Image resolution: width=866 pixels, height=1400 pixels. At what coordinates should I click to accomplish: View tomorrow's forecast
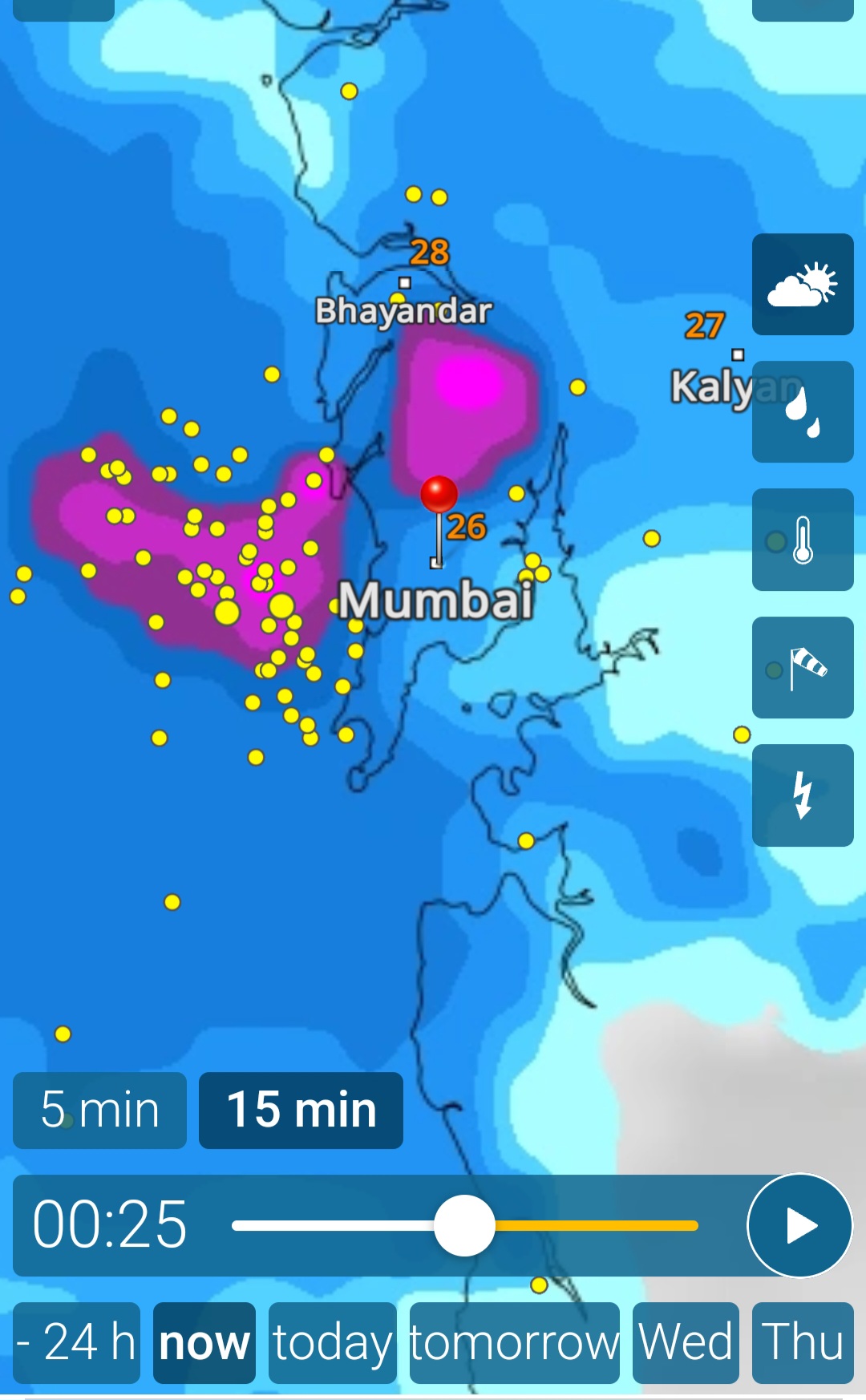(514, 1342)
